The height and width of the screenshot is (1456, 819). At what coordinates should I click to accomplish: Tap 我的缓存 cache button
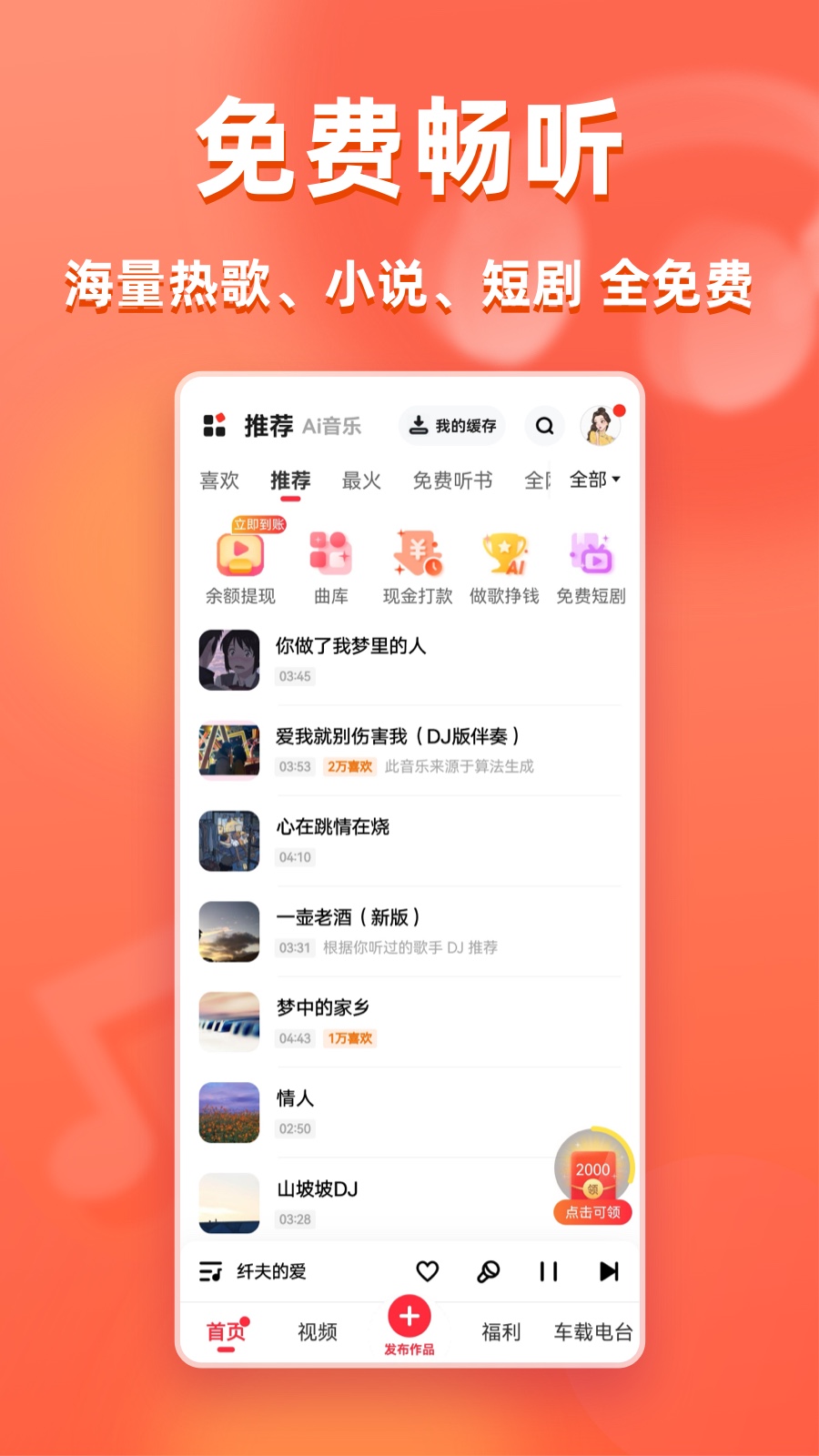coord(452,424)
